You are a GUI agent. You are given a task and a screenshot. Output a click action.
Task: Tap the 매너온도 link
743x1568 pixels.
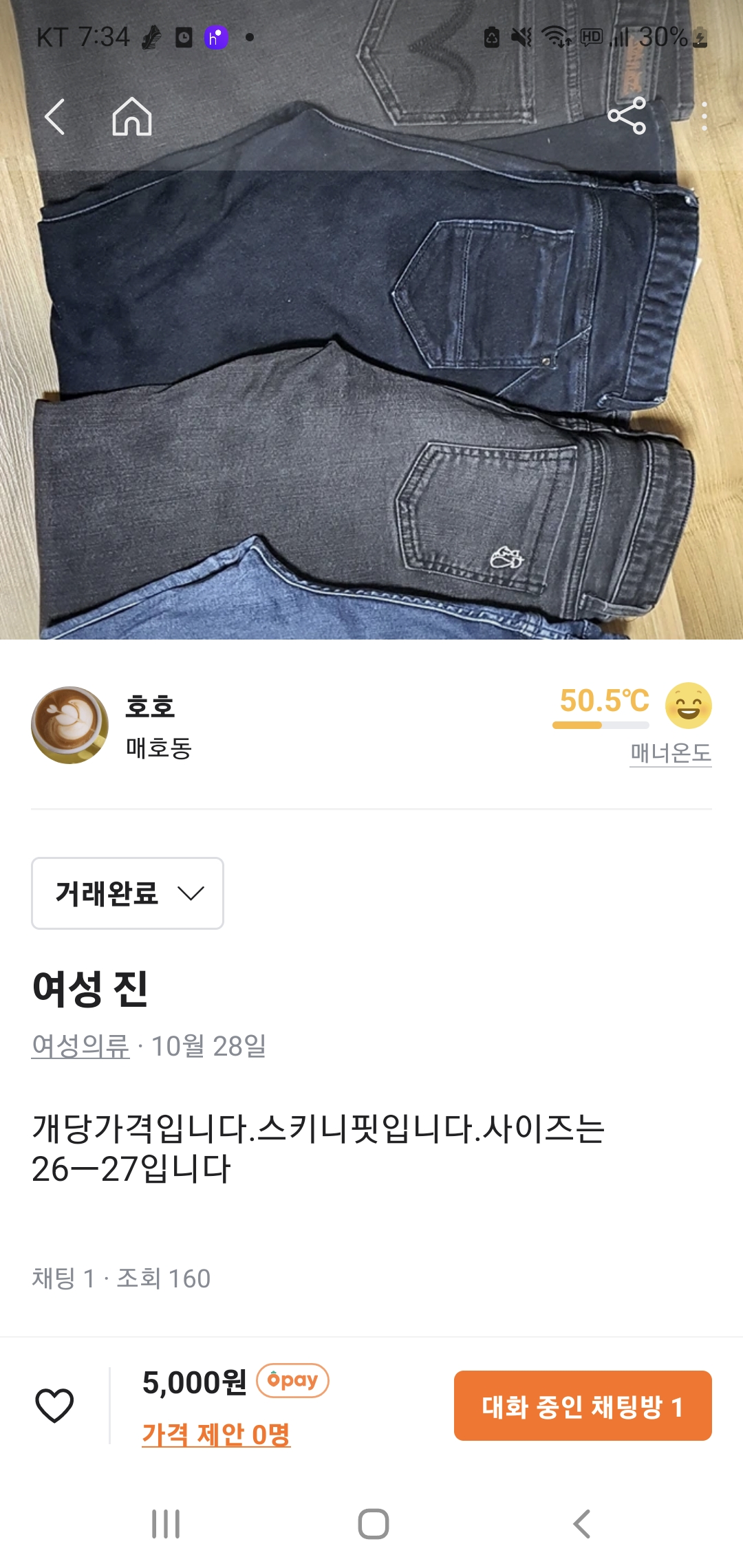point(670,753)
